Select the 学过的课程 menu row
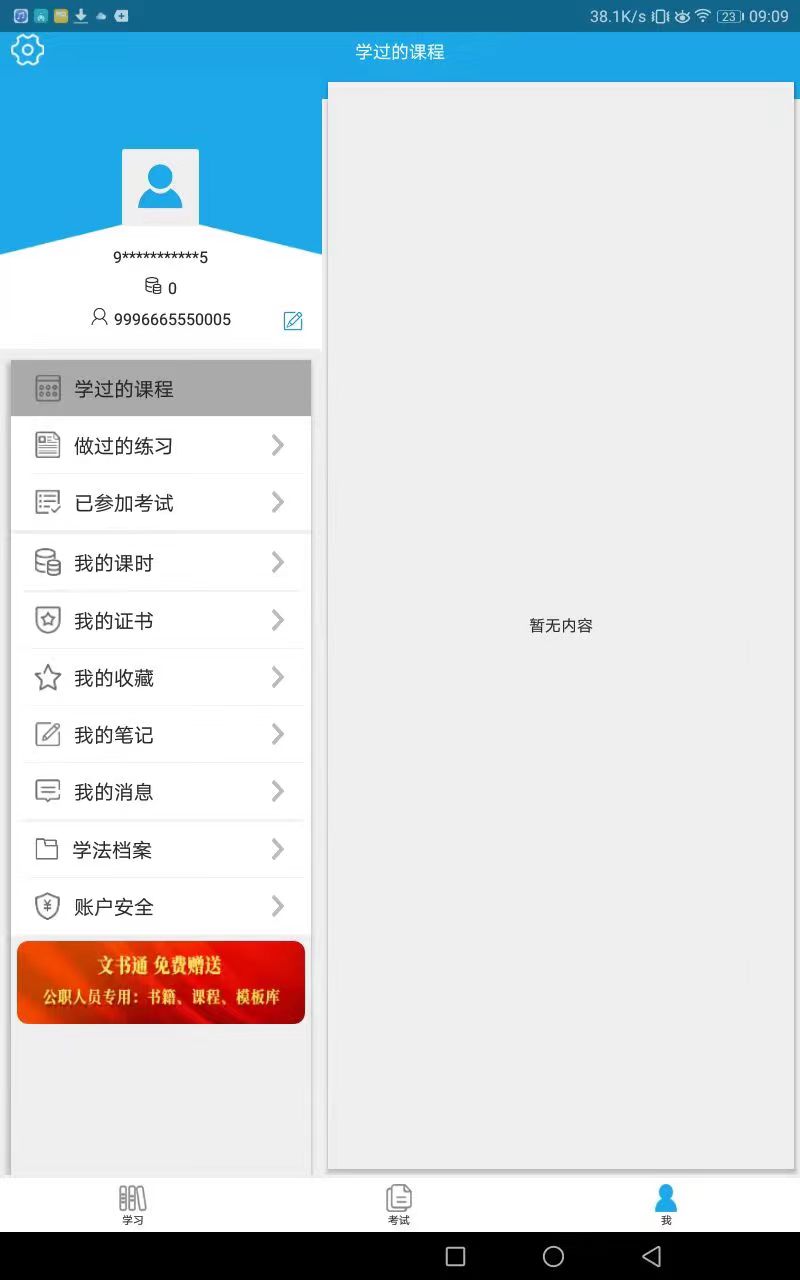The image size is (800, 1280). pos(160,389)
